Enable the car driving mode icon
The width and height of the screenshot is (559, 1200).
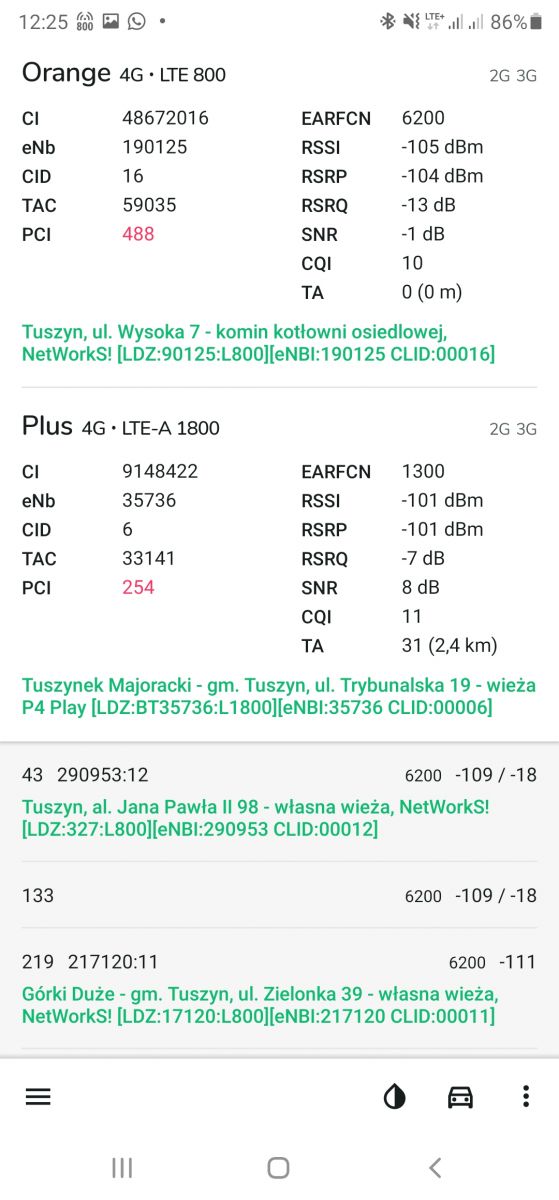point(460,1097)
